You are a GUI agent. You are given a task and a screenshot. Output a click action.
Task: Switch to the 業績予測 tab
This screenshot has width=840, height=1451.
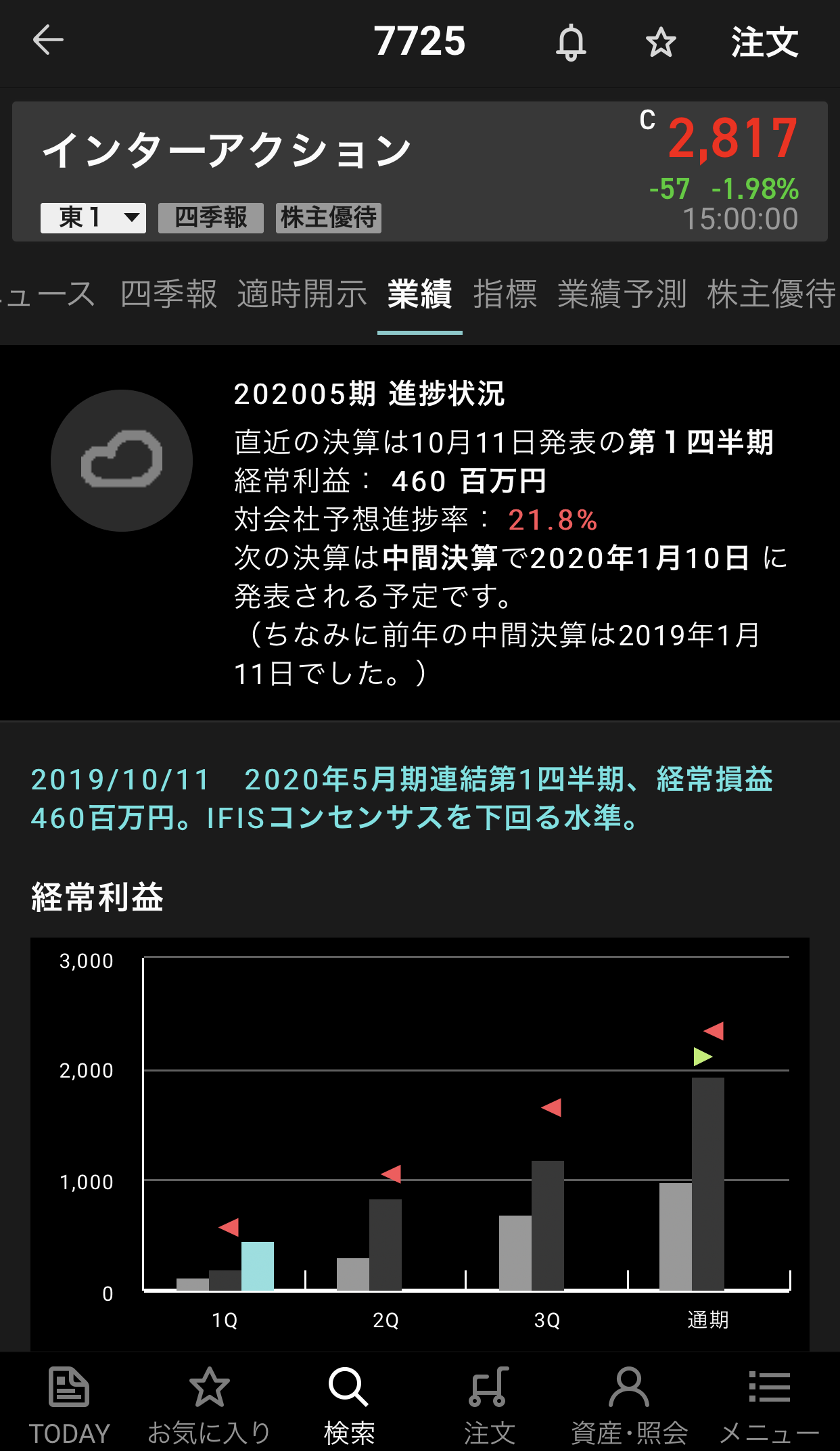pyautogui.click(x=622, y=294)
